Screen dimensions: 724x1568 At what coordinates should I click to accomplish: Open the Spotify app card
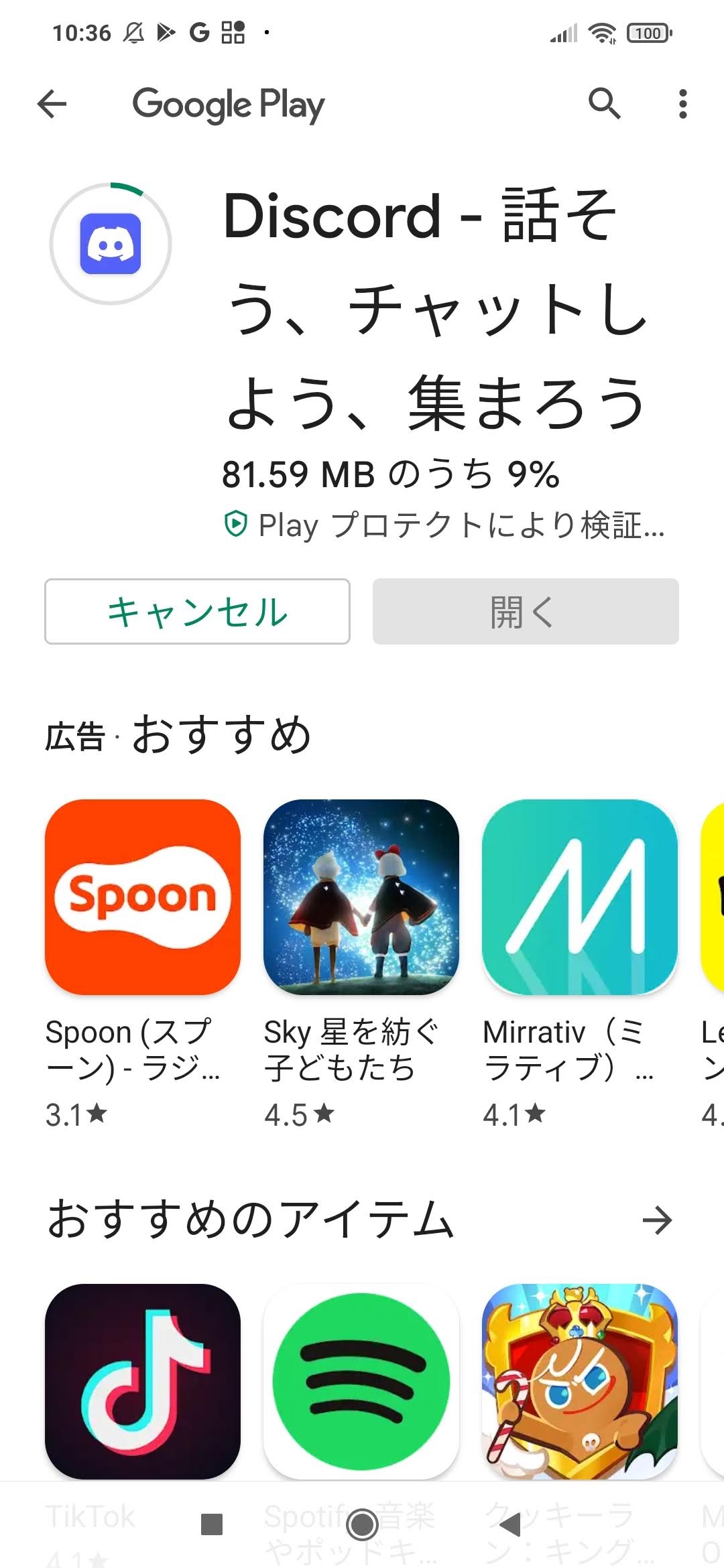click(x=361, y=1381)
